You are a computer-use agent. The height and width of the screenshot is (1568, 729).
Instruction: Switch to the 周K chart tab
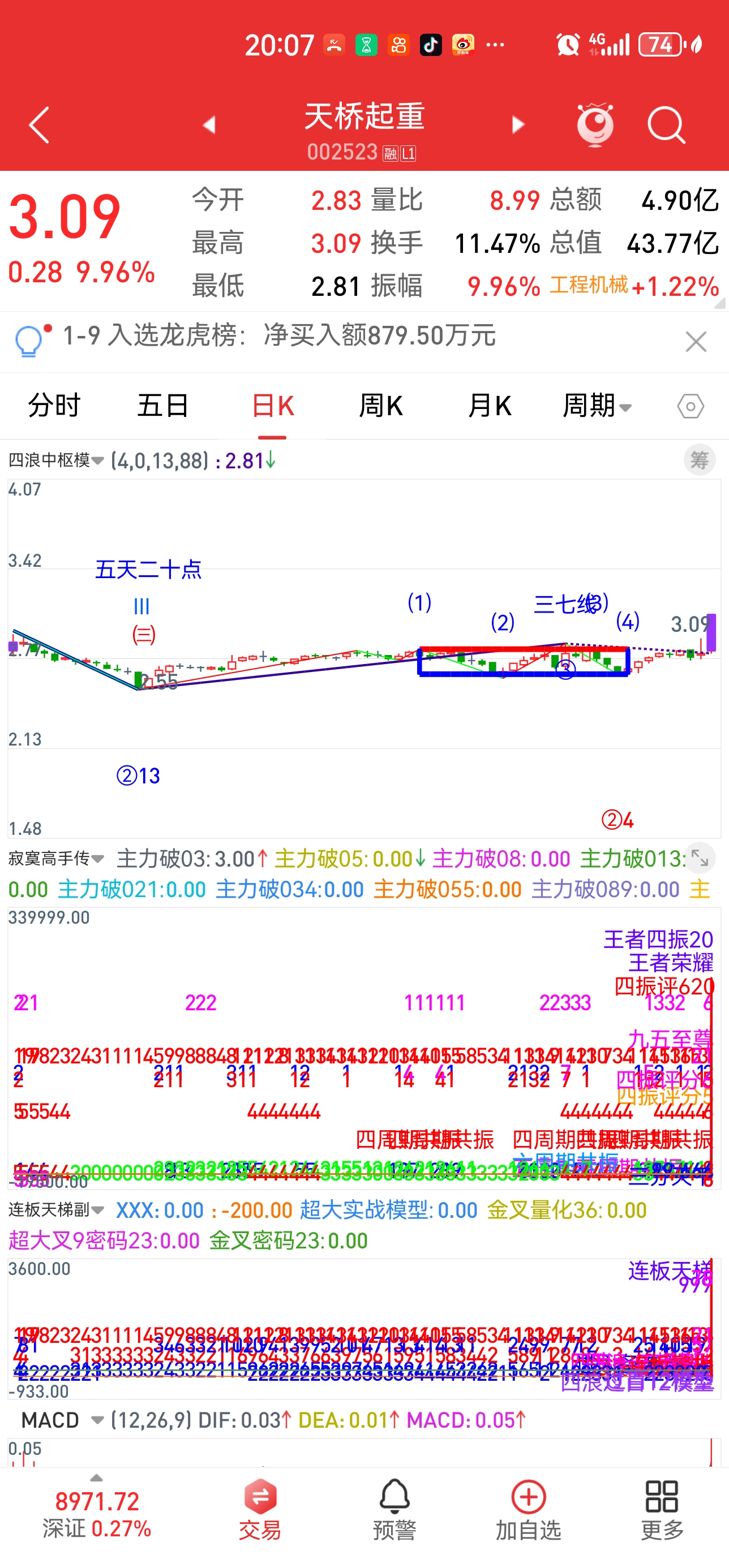point(381,406)
